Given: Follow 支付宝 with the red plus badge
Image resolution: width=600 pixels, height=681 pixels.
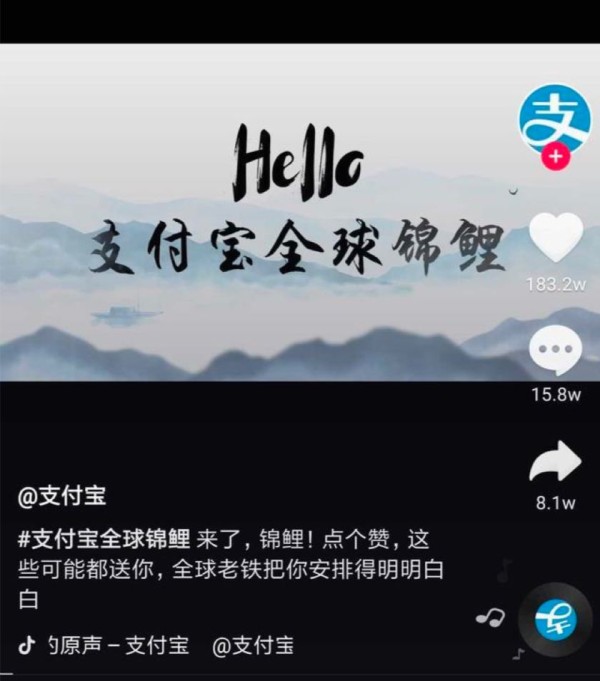Looking at the screenshot, I should coord(556,157).
